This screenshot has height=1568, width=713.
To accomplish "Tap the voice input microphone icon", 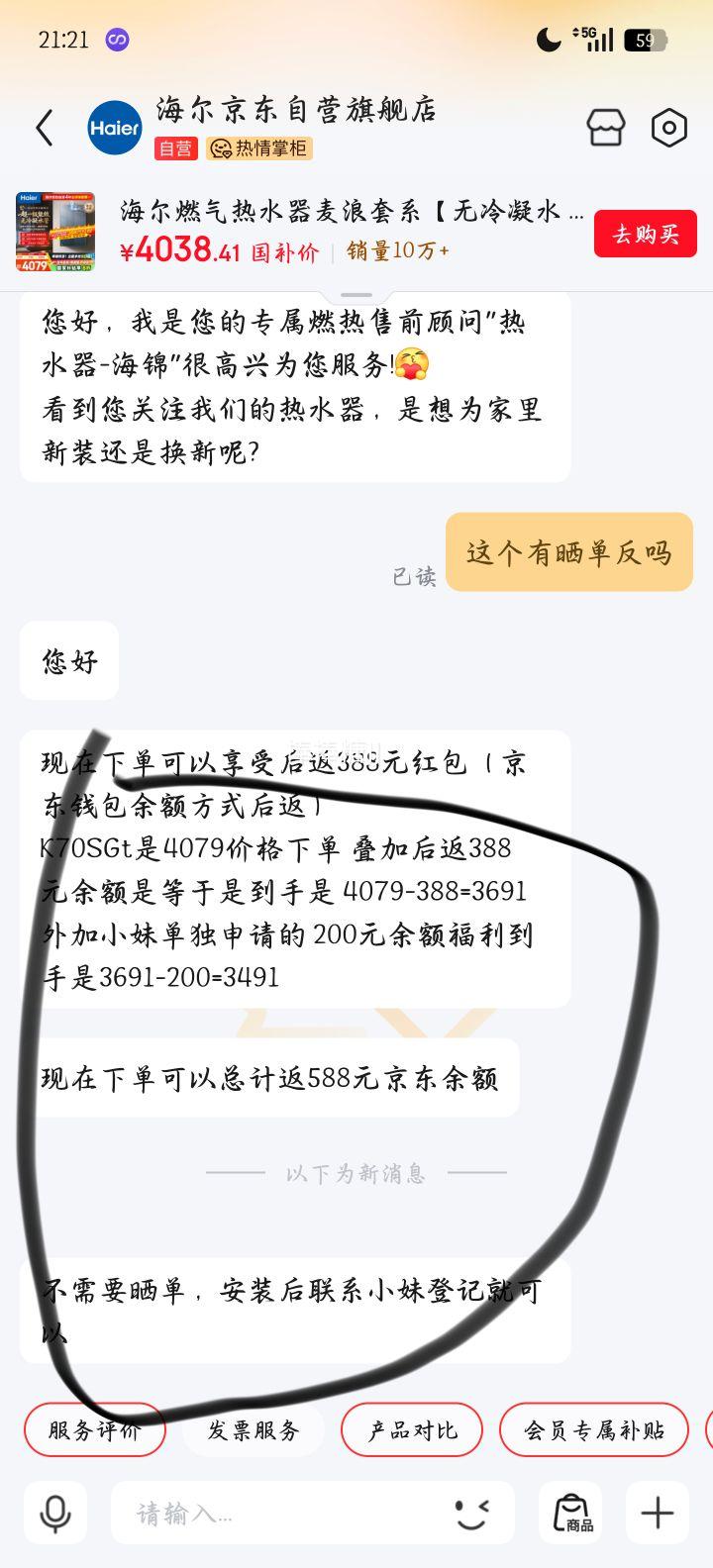I will pos(55,1512).
